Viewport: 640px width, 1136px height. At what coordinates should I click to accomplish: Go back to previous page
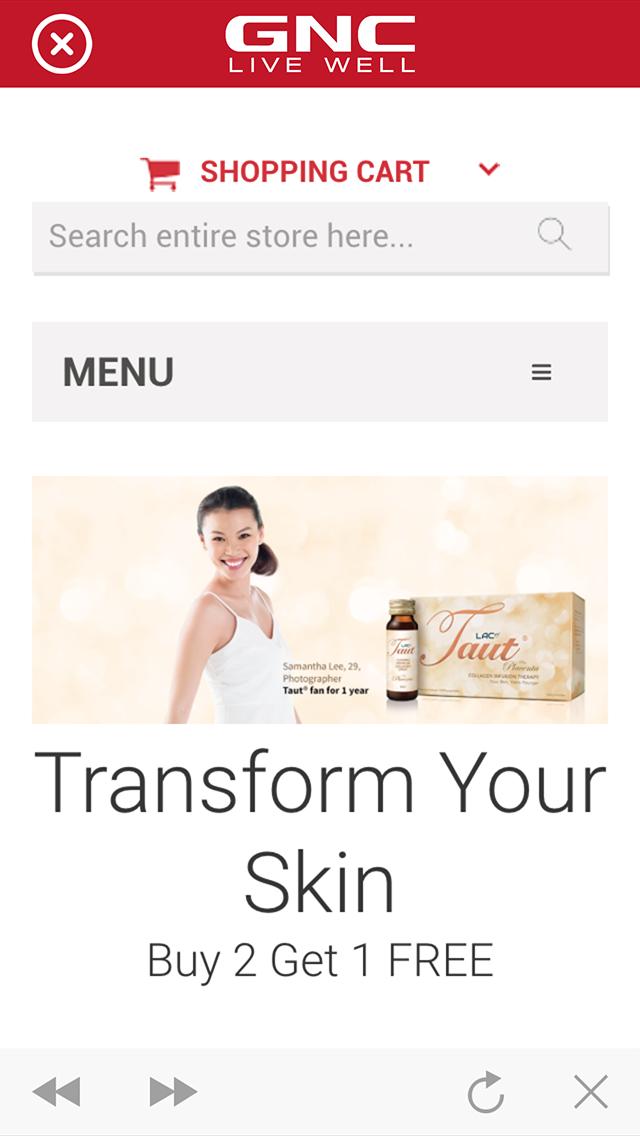(x=56, y=1092)
